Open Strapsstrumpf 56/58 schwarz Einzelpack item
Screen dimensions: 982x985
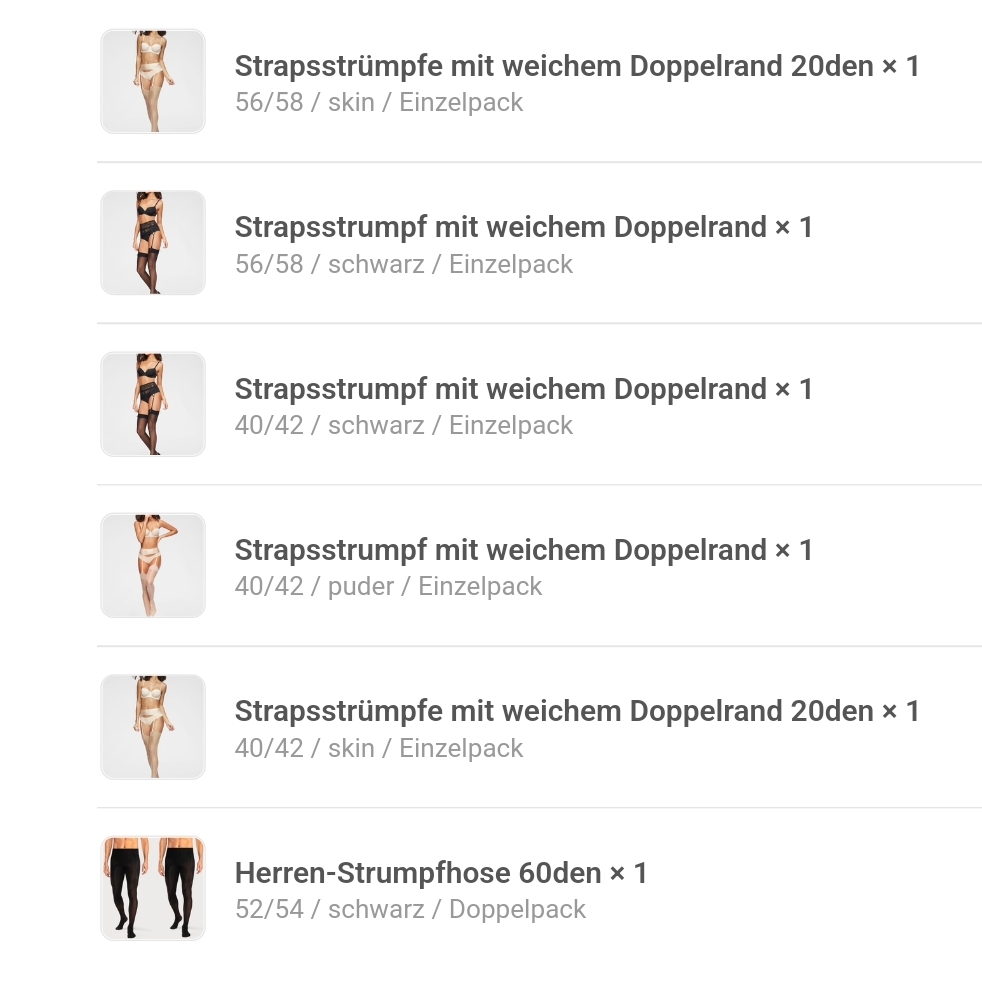pyautogui.click(x=523, y=228)
